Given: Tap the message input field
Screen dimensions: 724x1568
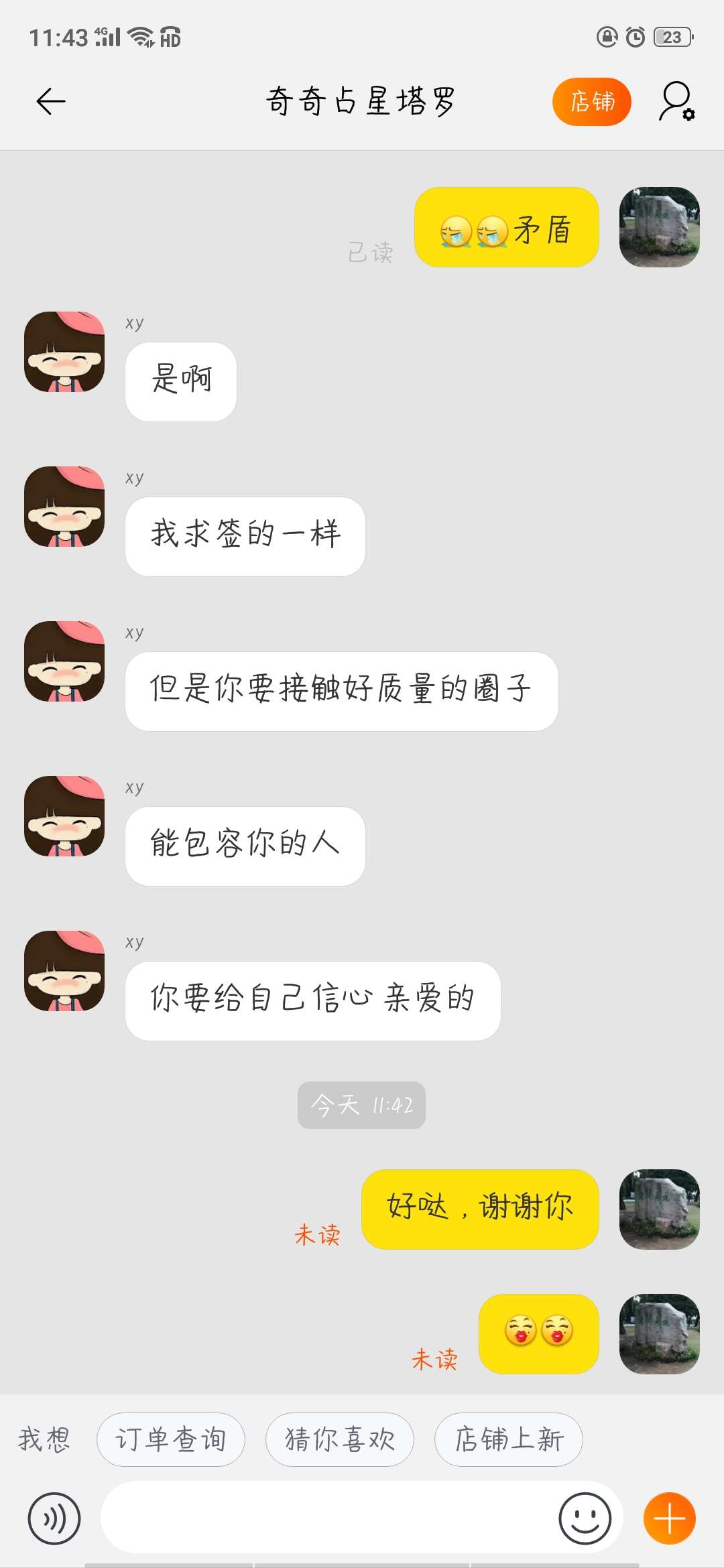Looking at the screenshot, I should pos(335,1517).
